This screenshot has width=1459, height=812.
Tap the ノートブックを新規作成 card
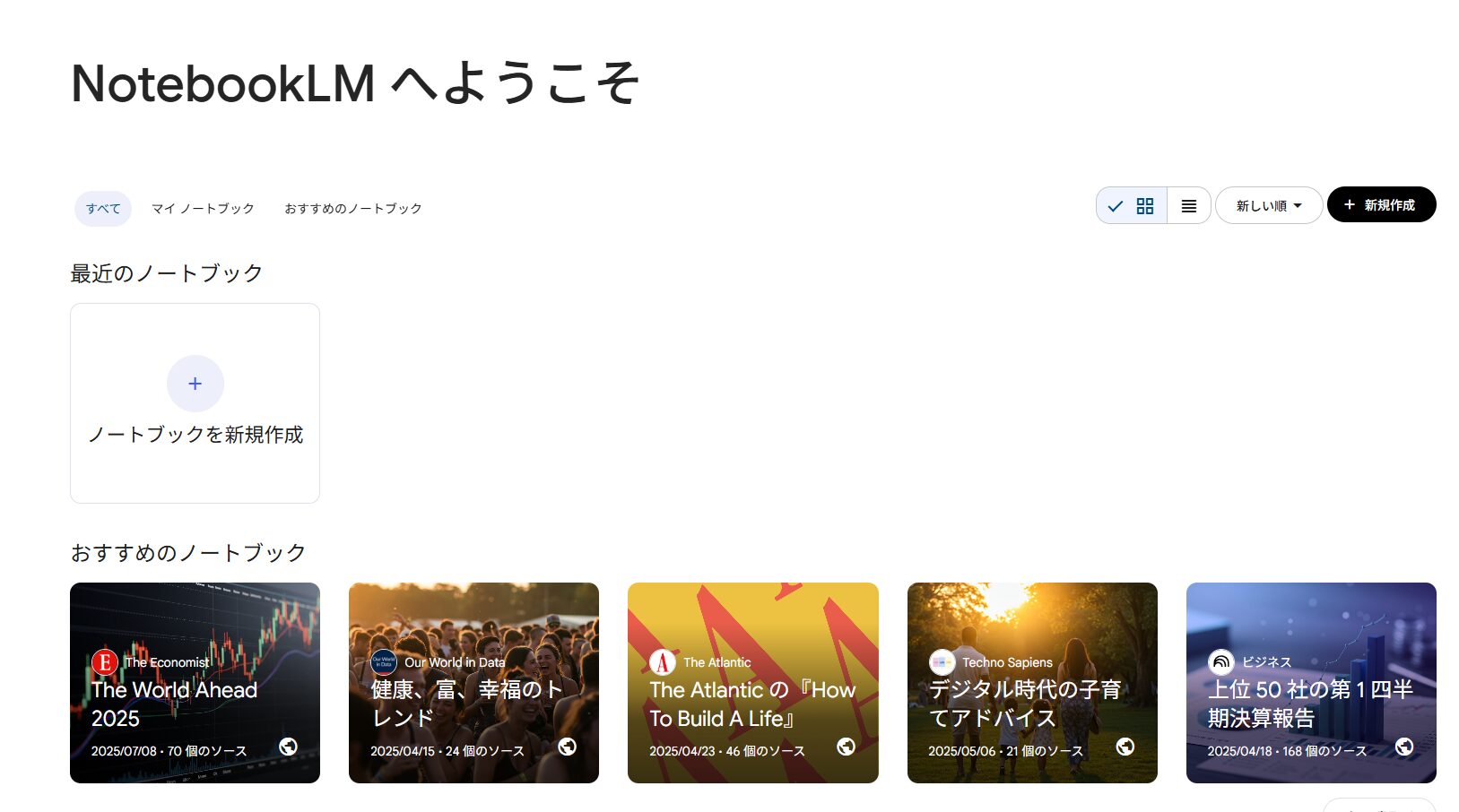coord(195,403)
